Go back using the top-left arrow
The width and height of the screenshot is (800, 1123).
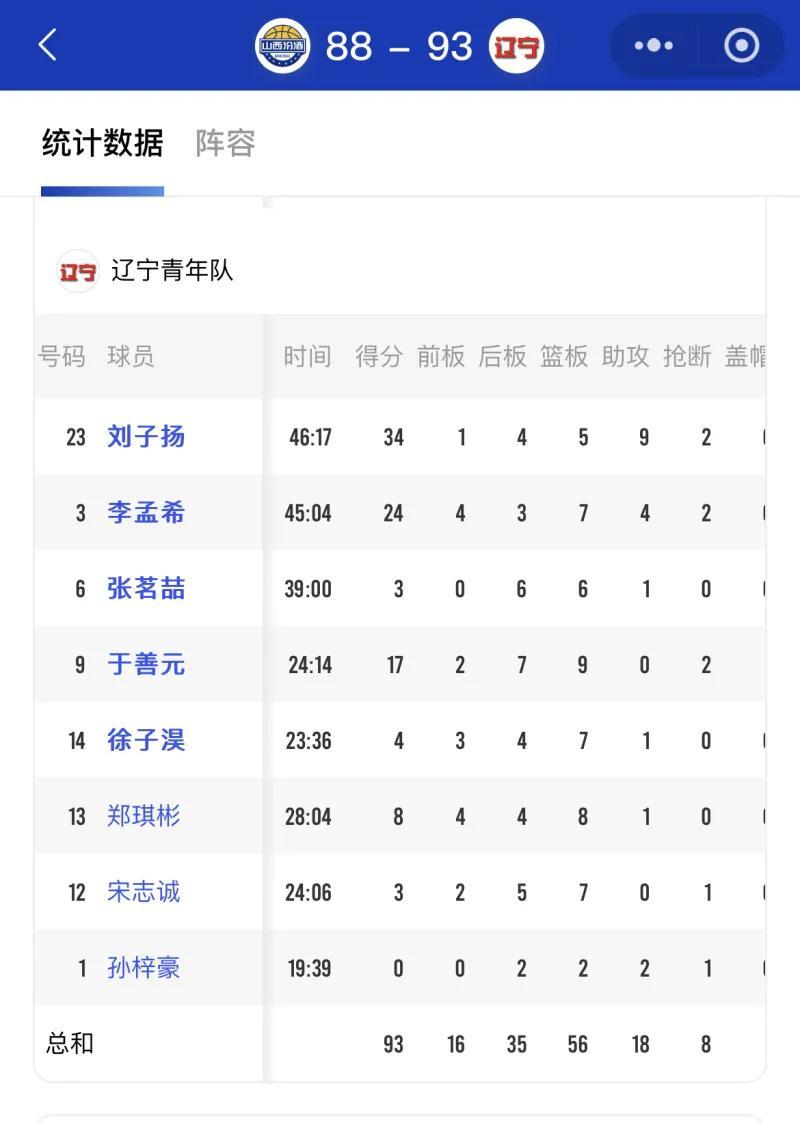coord(47,45)
